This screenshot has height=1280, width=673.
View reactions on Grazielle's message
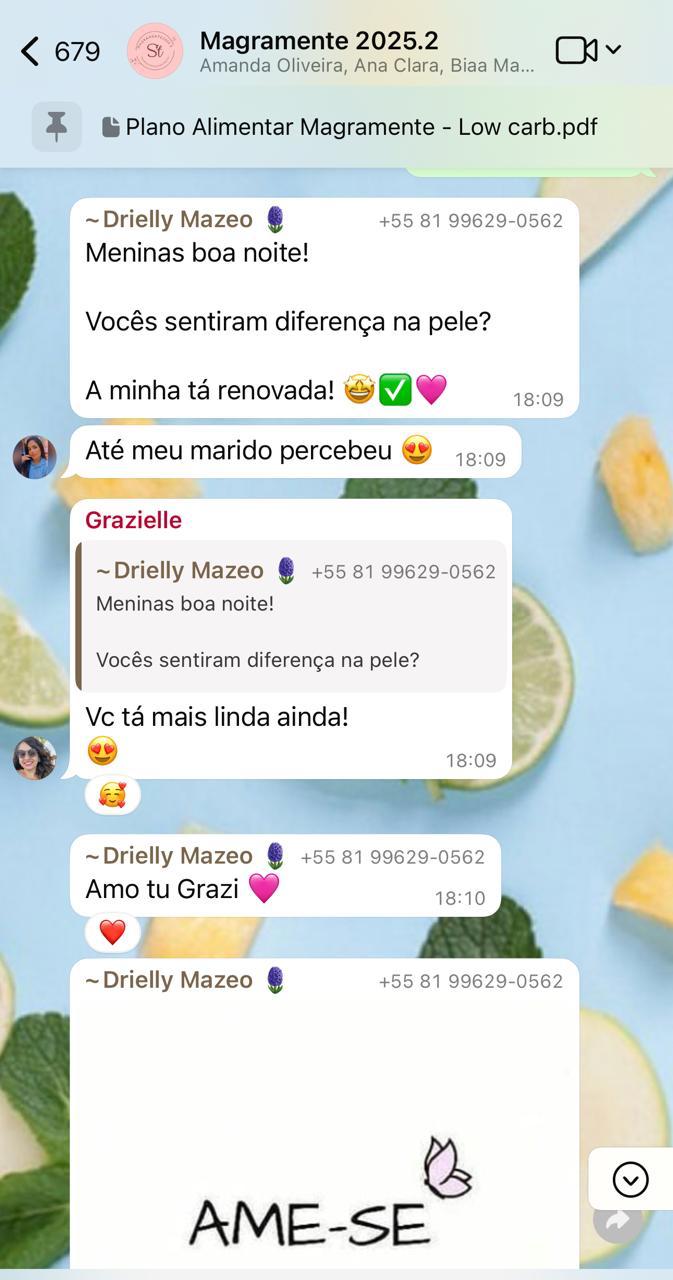click(x=112, y=795)
